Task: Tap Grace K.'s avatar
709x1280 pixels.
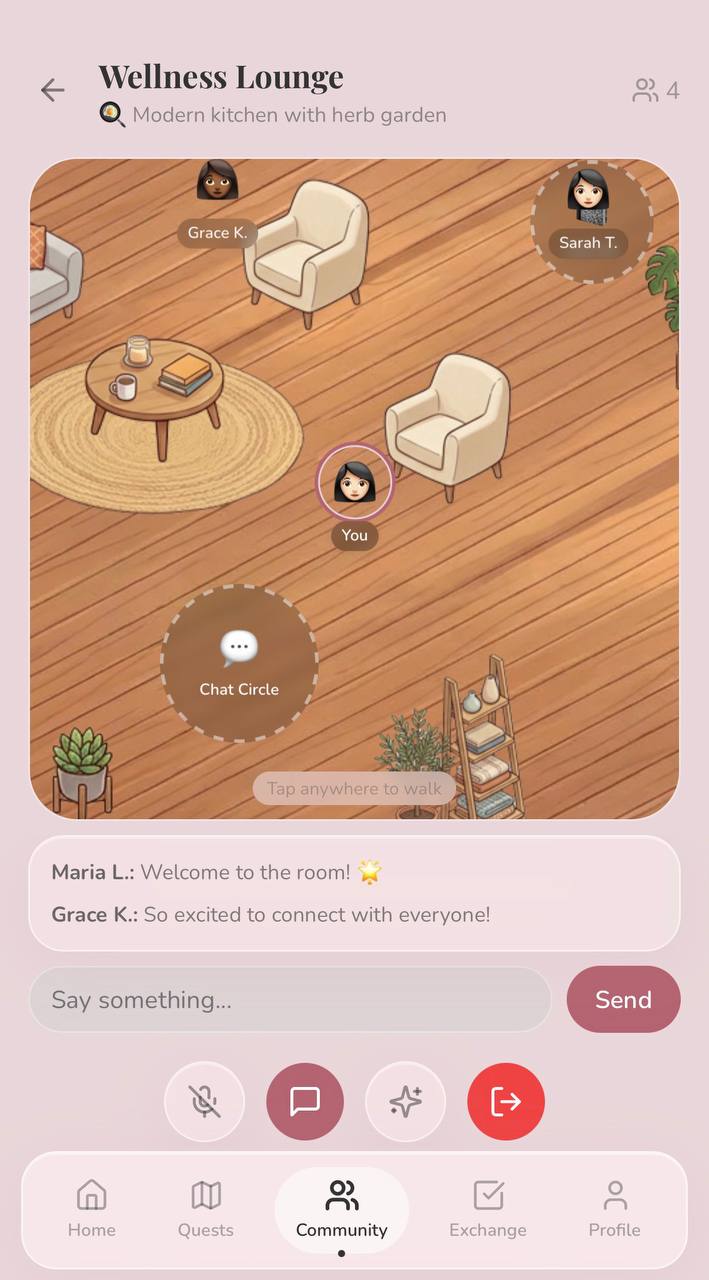Action: pos(217,182)
